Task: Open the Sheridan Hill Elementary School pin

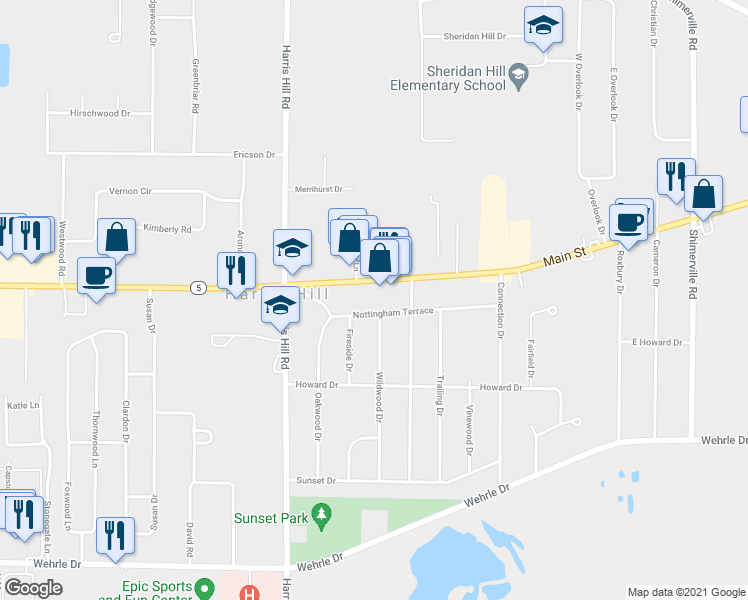Action: pyautogui.click(x=519, y=77)
